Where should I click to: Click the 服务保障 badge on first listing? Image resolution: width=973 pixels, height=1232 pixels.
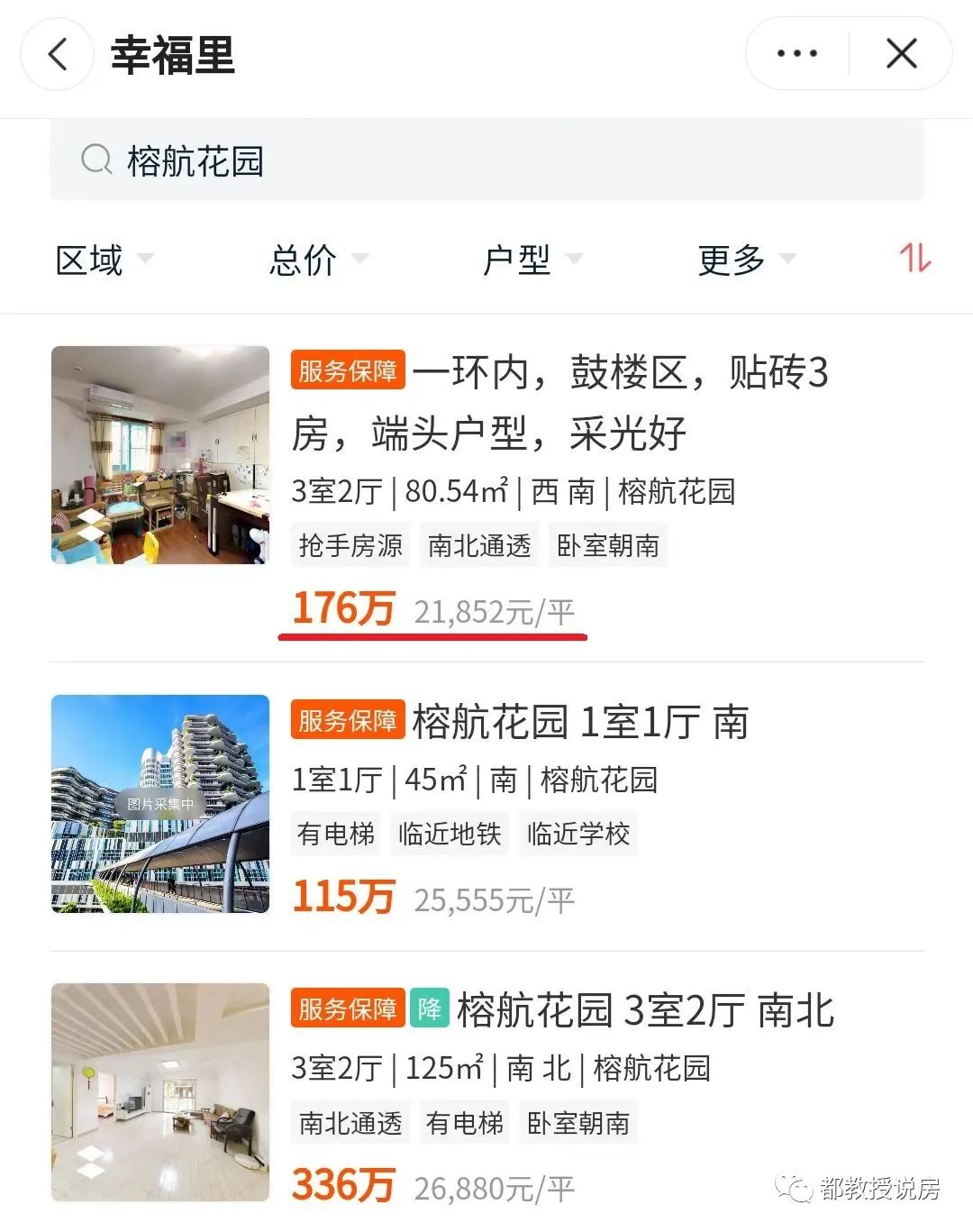(346, 371)
